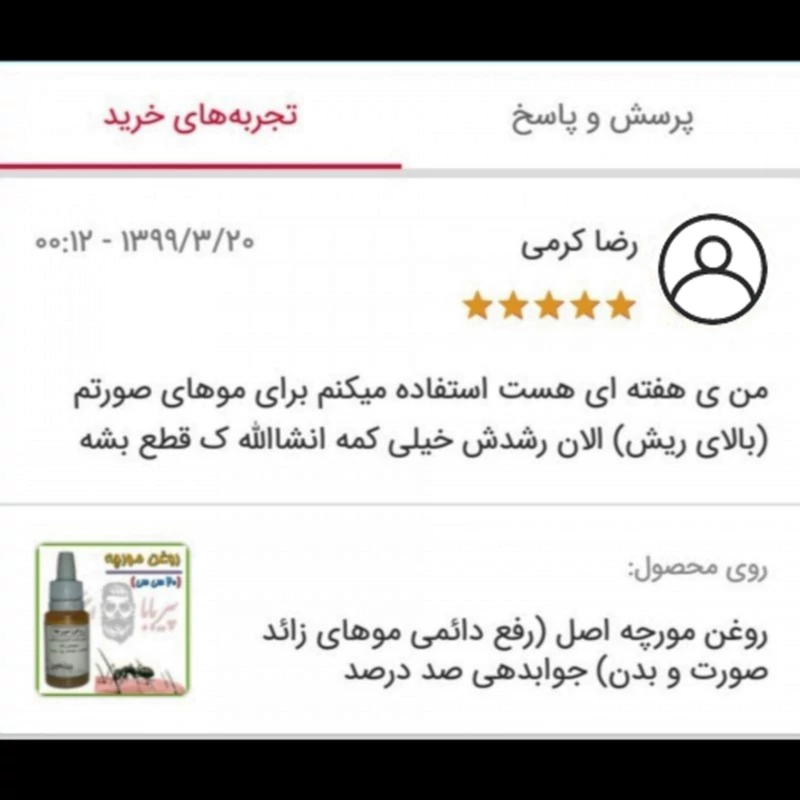Switch to the پرسش و پاسخ tab

click(x=603, y=117)
